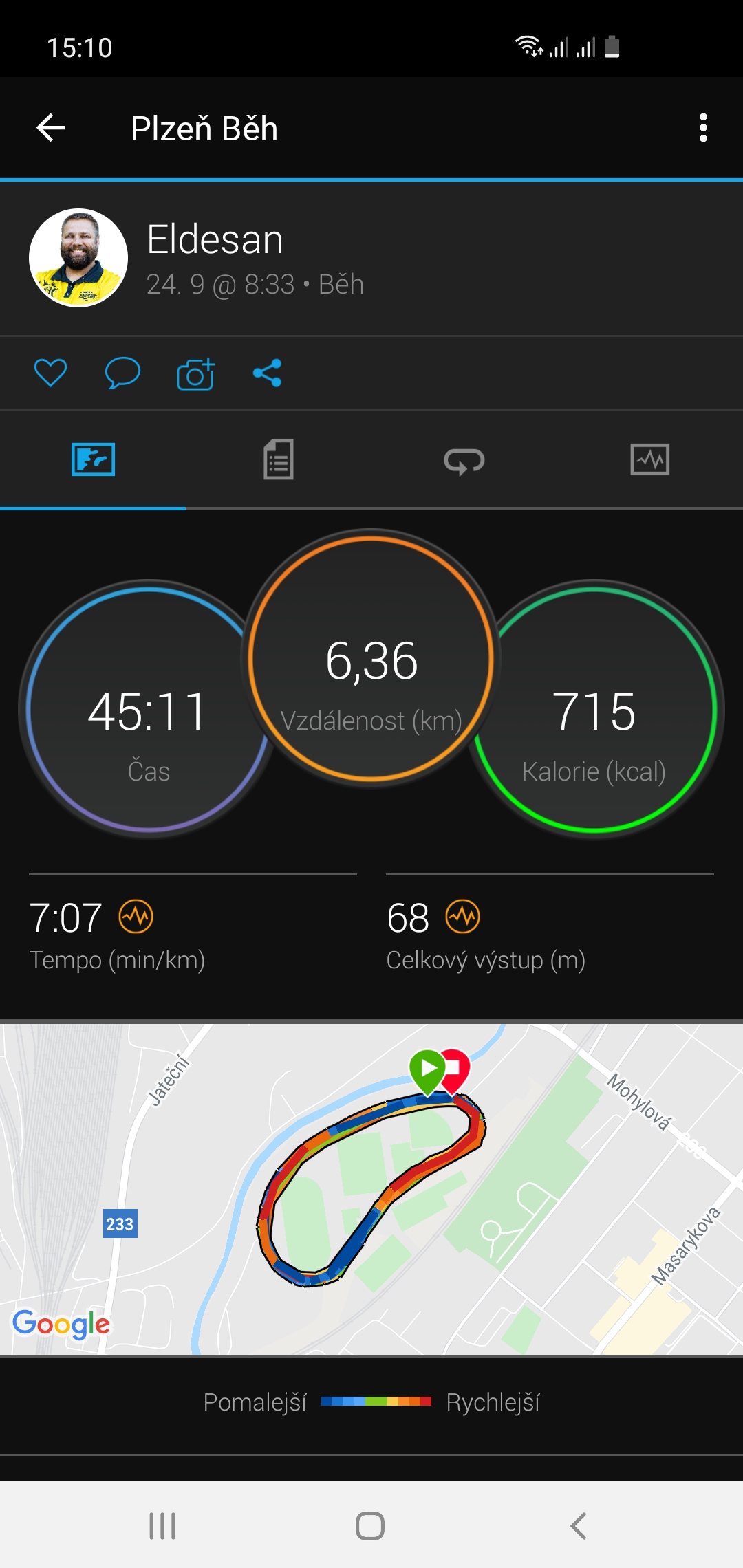743x1568 pixels.
Task: Open the three-dot overflow menu
Action: [x=703, y=128]
